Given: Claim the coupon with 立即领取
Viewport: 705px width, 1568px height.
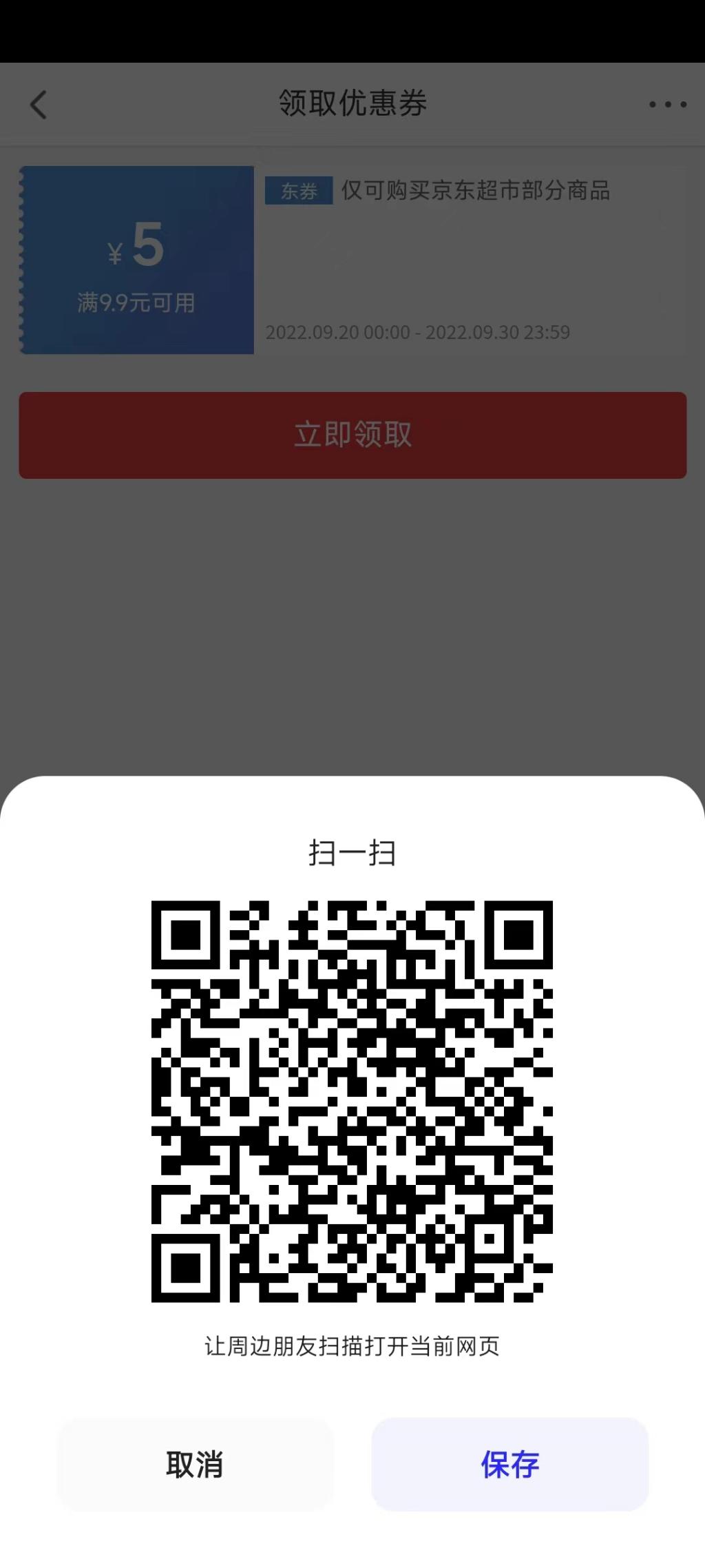Looking at the screenshot, I should (x=352, y=435).
